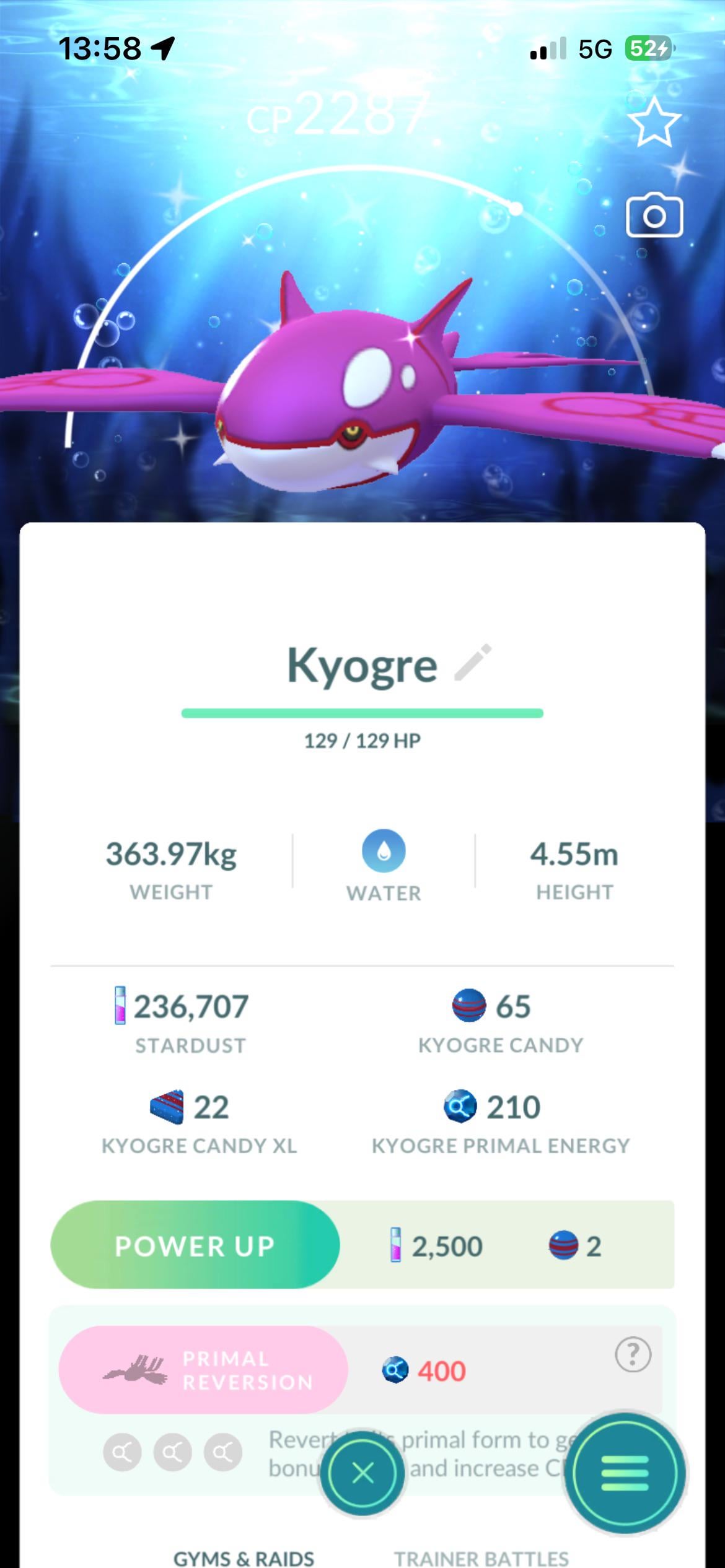Image resolution: width=725 pixels, height=1568 pixels.
Task: Open Primal Reversion help question mark
Action: (x=633, y=1355)
